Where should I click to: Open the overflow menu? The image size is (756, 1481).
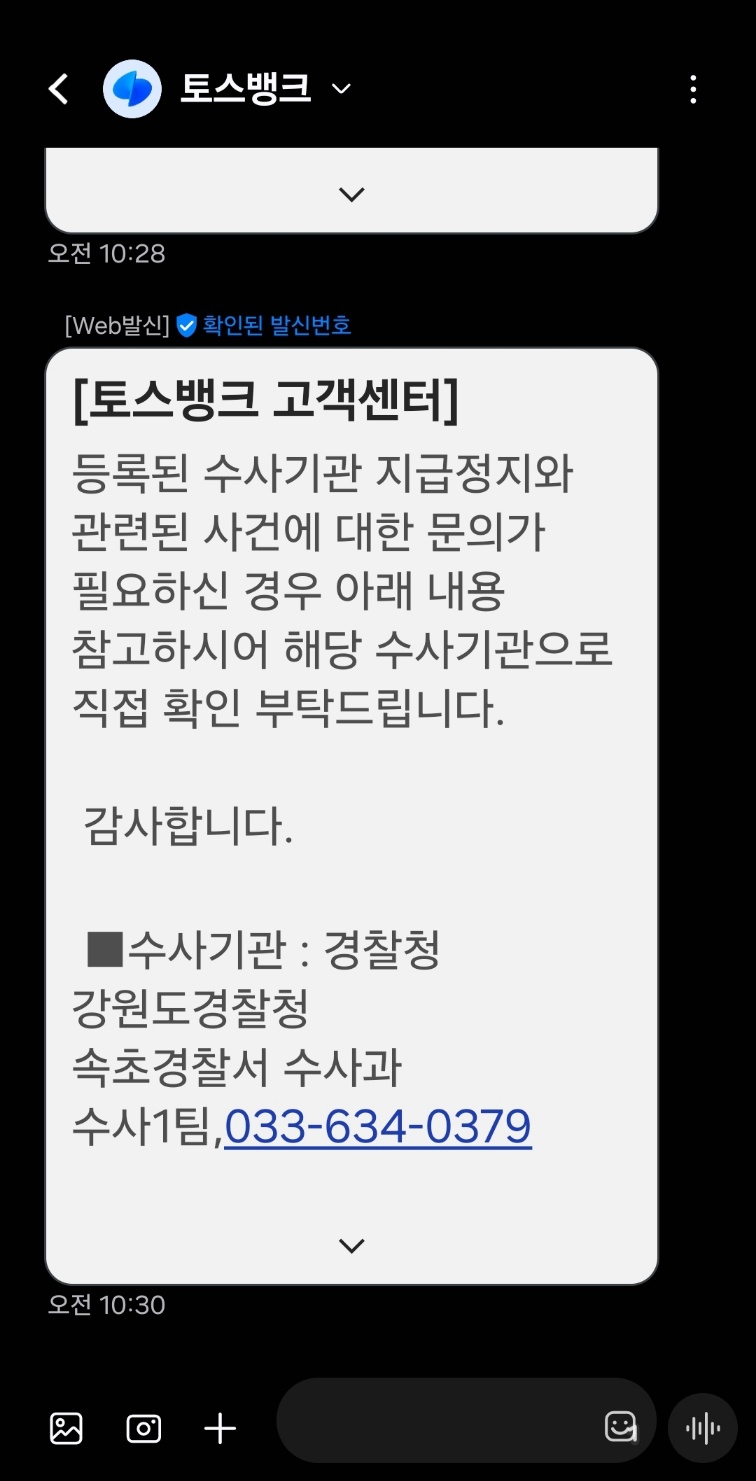[x=693, y=89]
